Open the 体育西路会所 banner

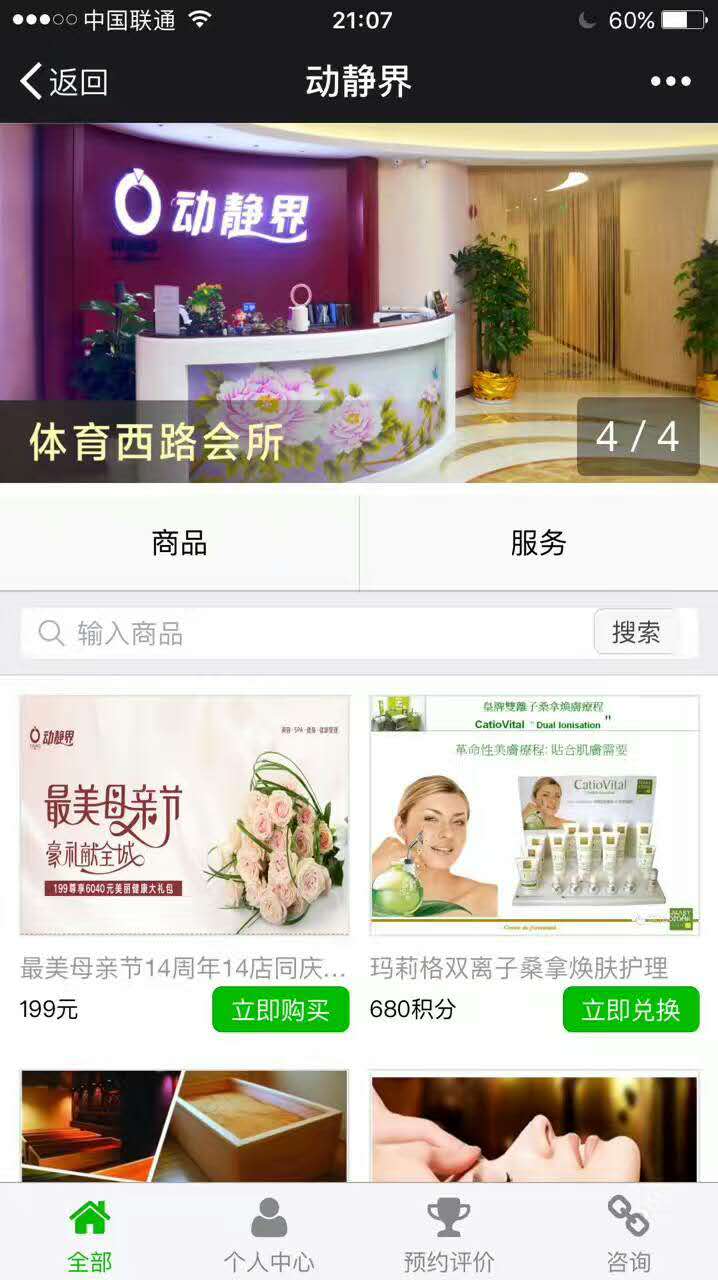pyautogui.click(x=358, y=303)
